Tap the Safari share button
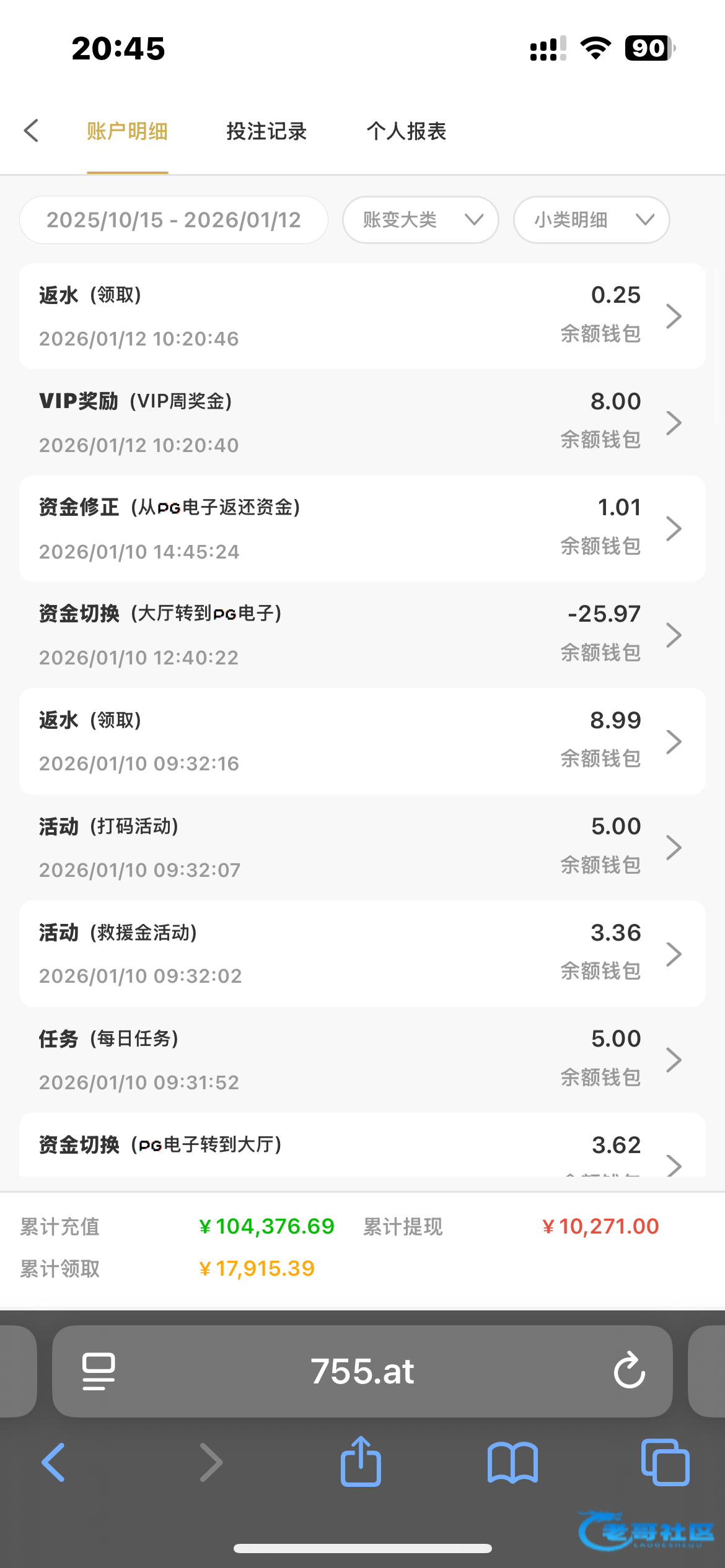The height and width of the screenshot is (1568, 725). click(x=361, y=1462)
